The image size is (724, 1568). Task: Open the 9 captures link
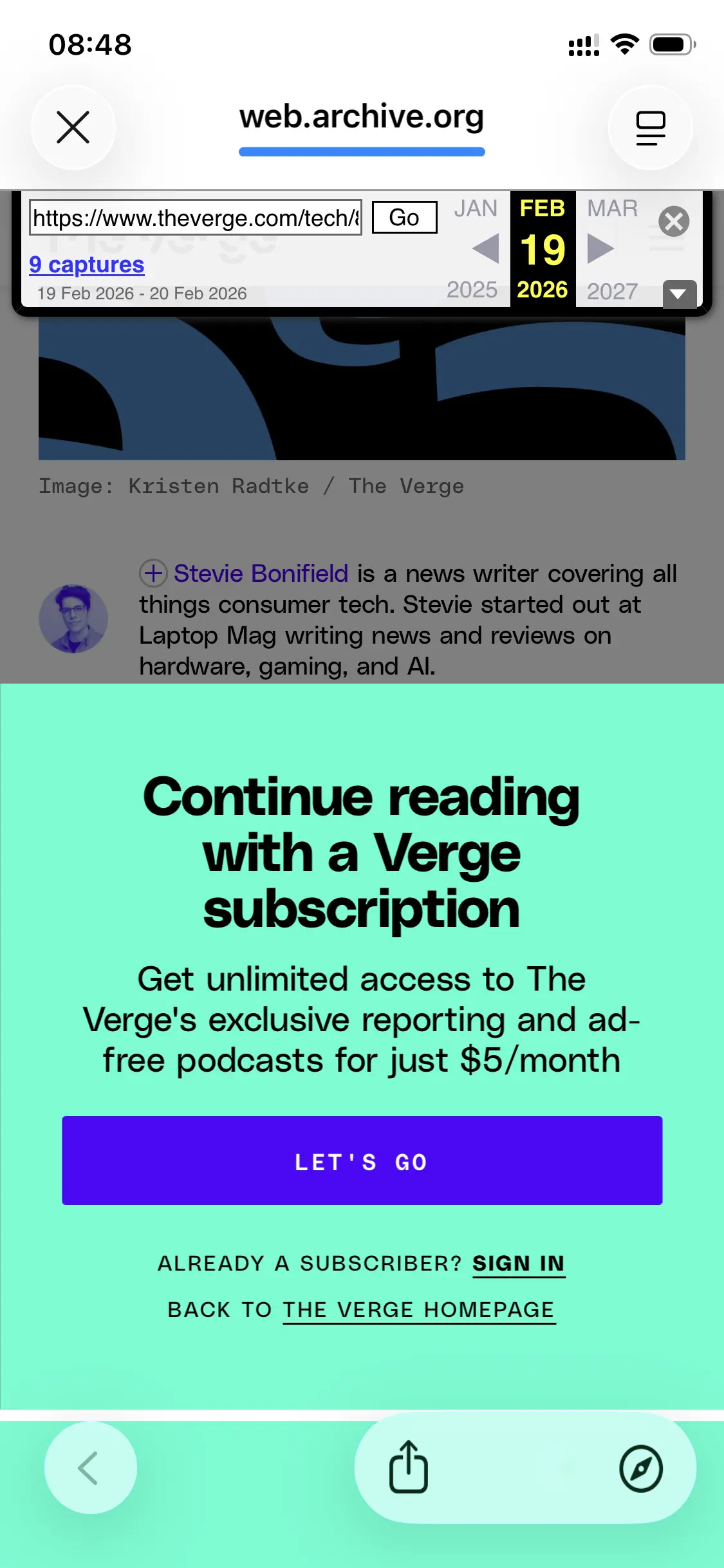(x=87, y=265)
